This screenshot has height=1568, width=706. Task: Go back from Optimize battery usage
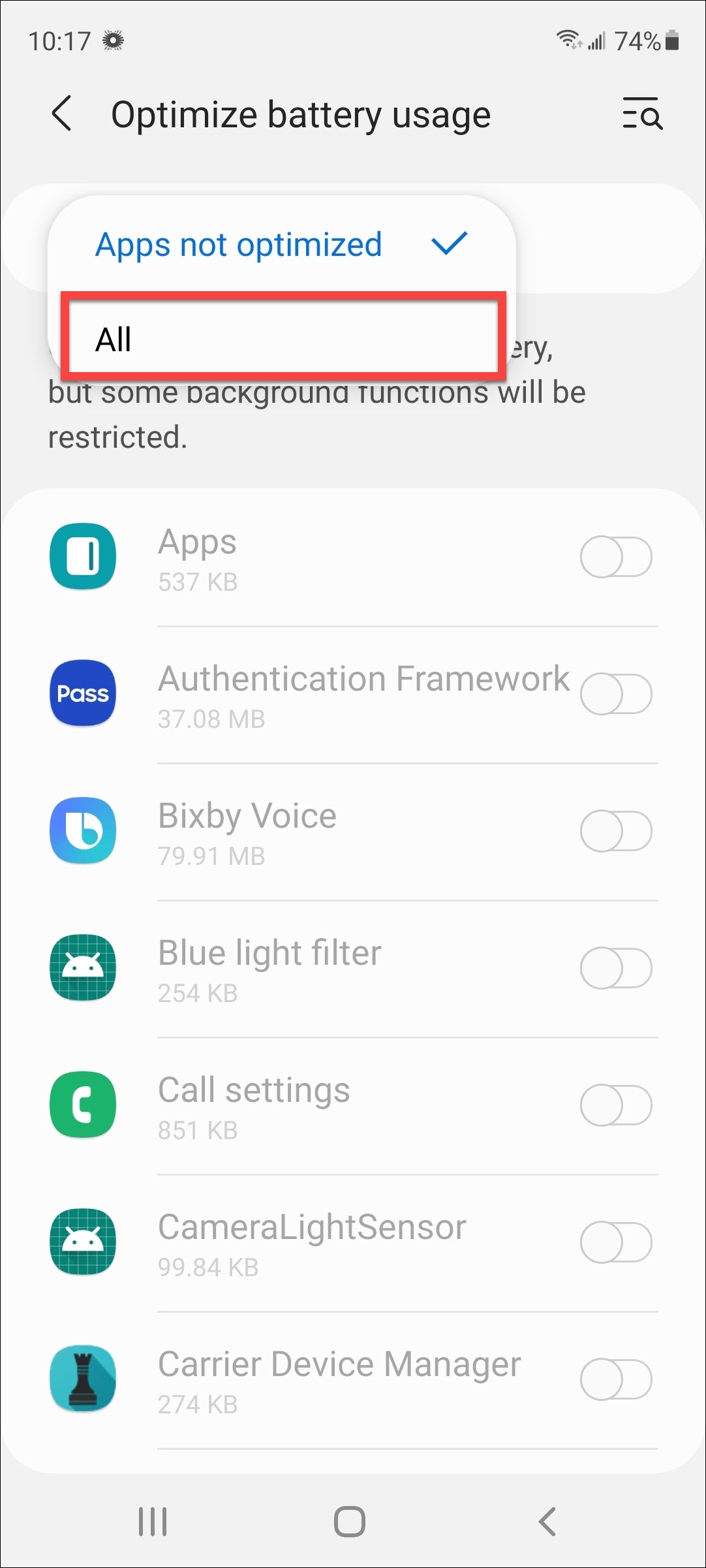point(62,114)
